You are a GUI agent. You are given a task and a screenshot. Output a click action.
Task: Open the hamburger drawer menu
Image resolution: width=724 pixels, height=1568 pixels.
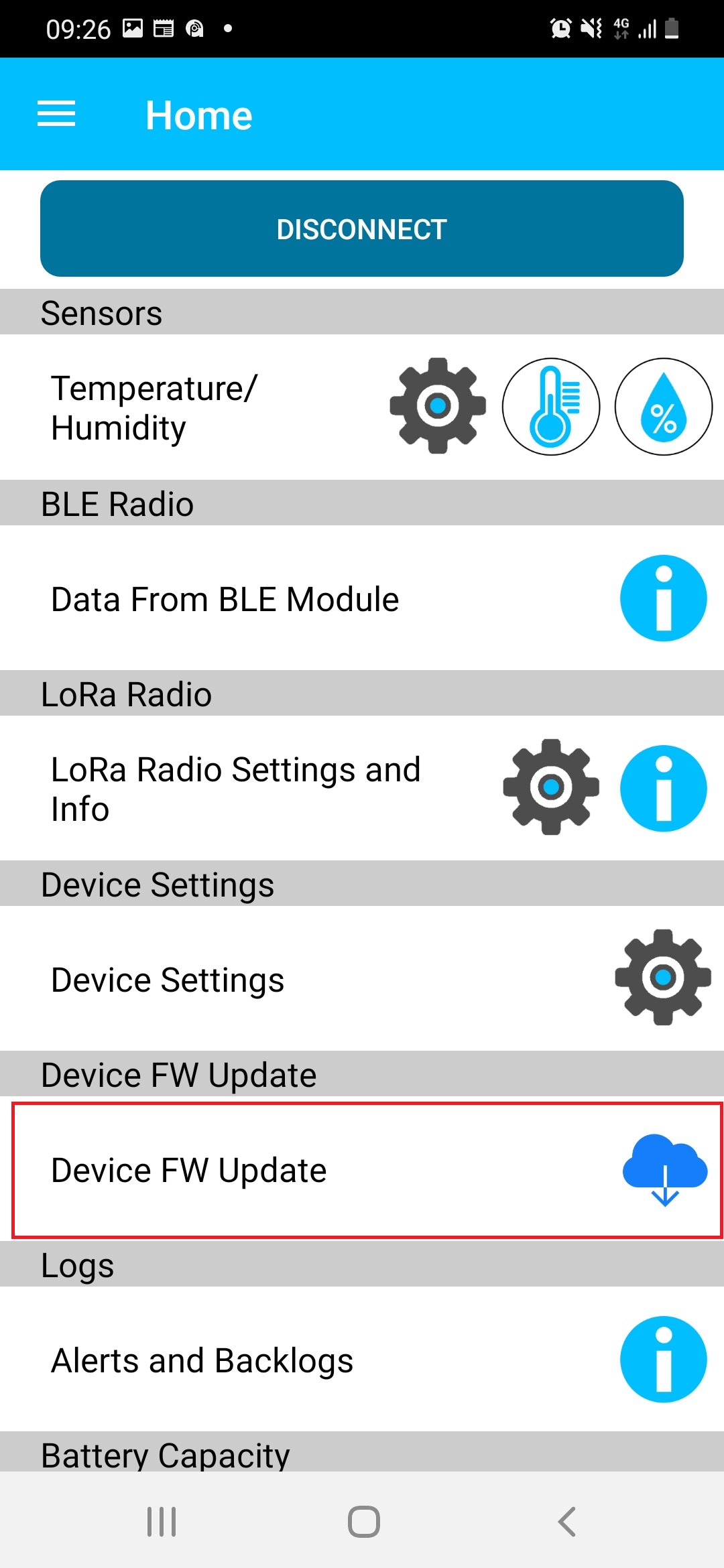pos(56,114)
